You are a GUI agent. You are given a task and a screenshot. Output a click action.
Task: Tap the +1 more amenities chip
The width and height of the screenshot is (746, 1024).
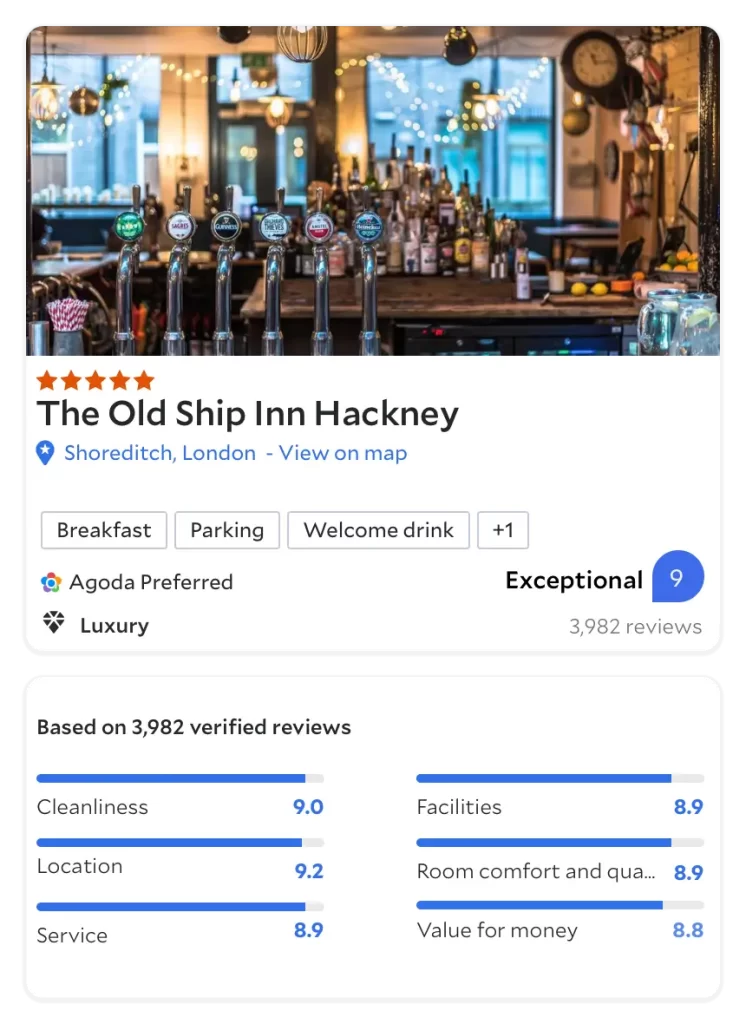tap(502, 530)
